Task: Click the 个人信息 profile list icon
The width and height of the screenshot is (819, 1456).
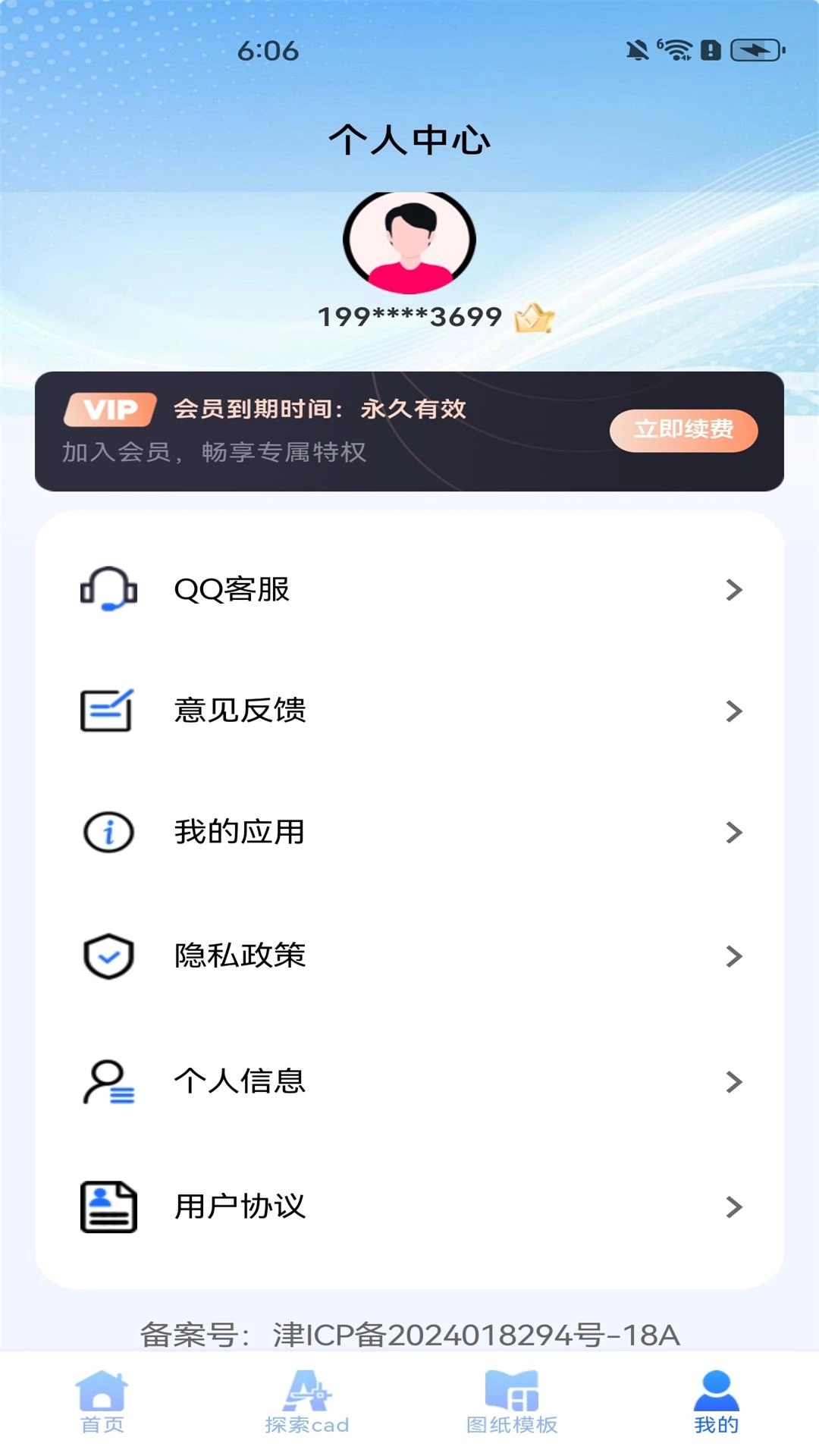Action: coord(107,1083)
